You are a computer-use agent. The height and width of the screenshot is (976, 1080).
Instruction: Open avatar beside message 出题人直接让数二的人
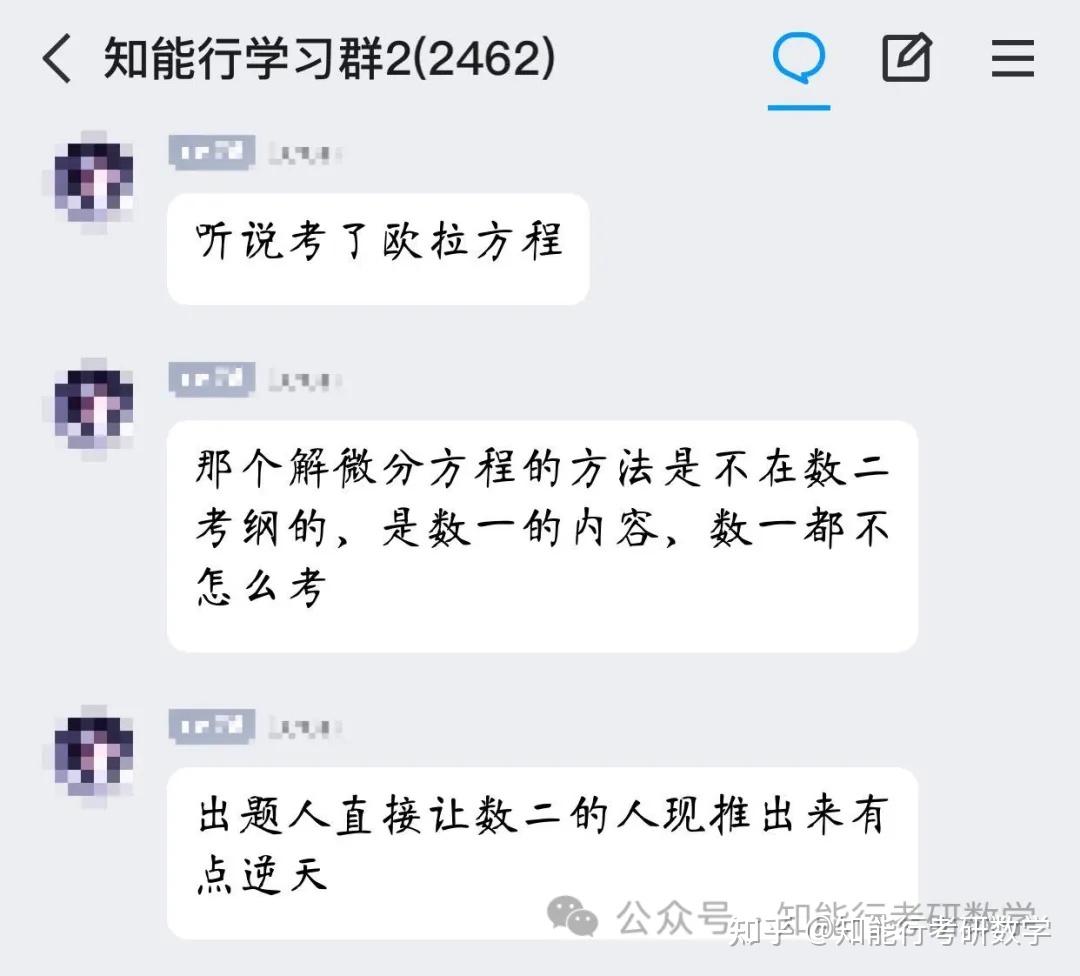pyautogui.click(x=93, y=756)
